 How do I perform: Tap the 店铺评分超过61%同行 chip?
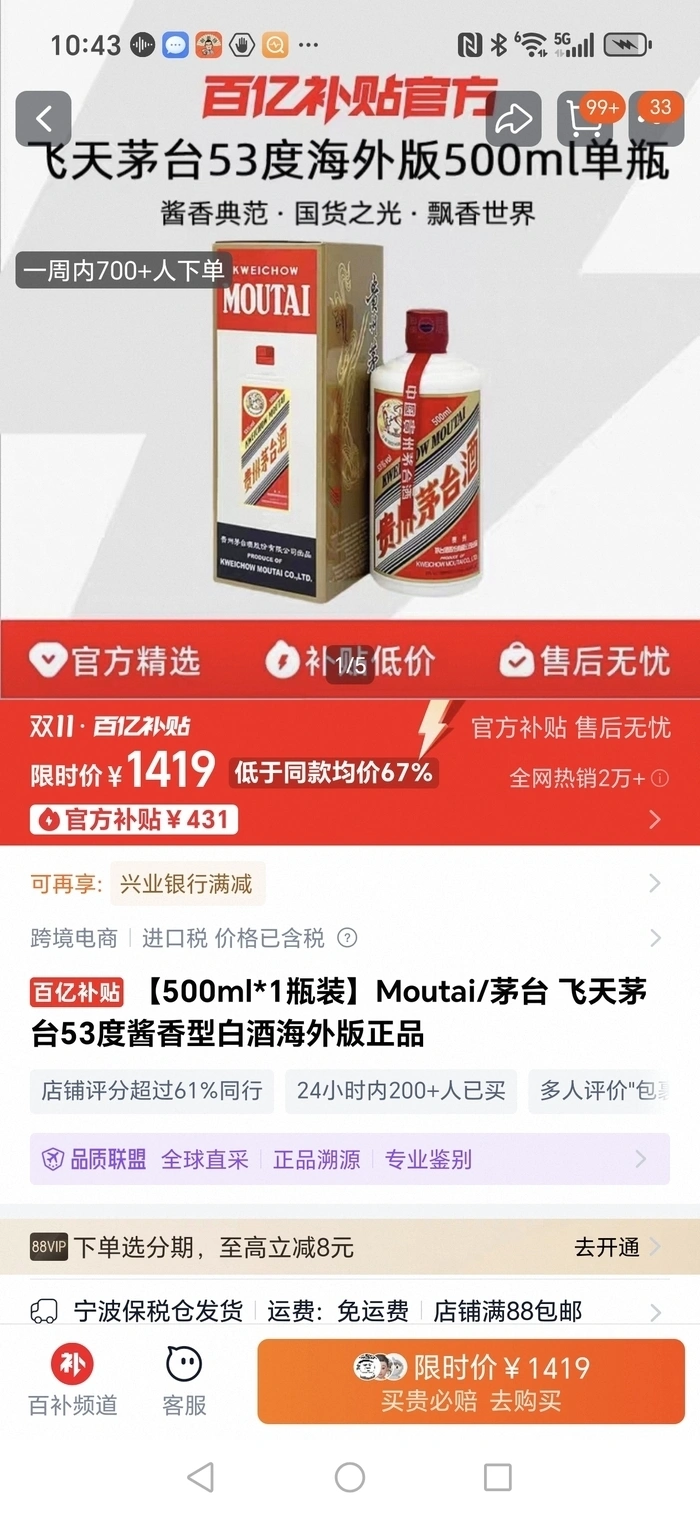(151, 1090)
